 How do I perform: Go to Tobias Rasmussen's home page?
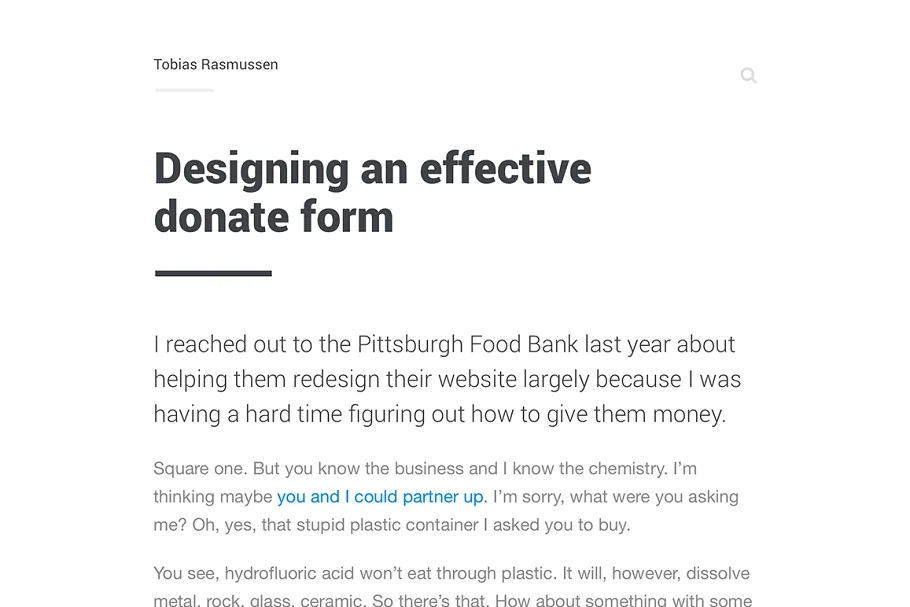click(216, 65)
